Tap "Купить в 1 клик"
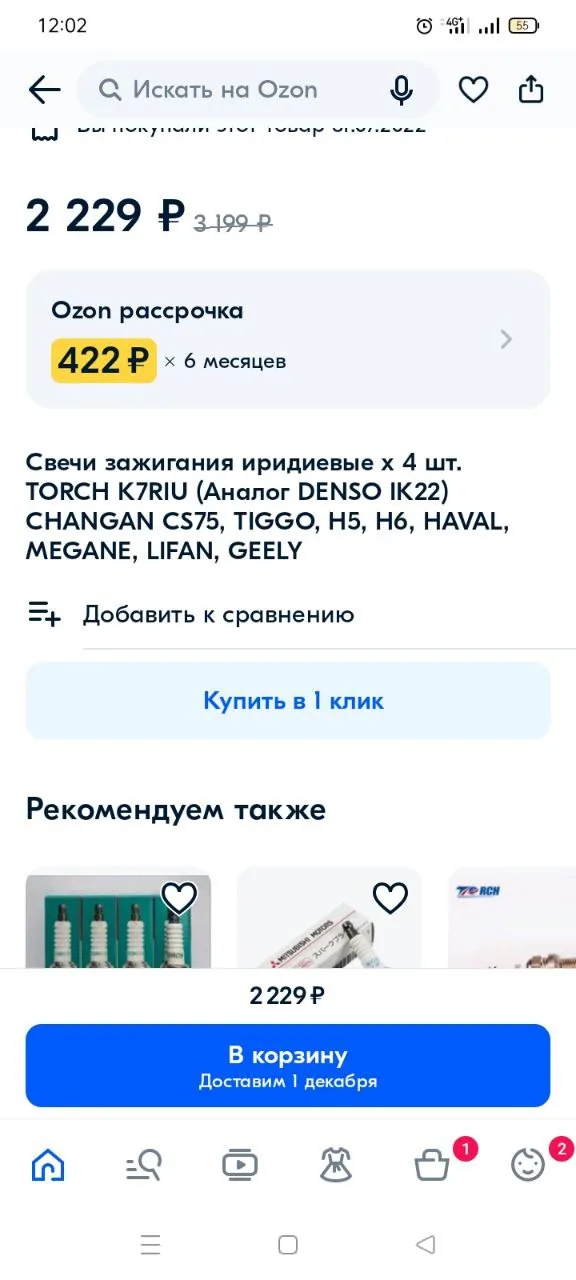Viewport: 576px width, 1280px height. tap(288, 701)
